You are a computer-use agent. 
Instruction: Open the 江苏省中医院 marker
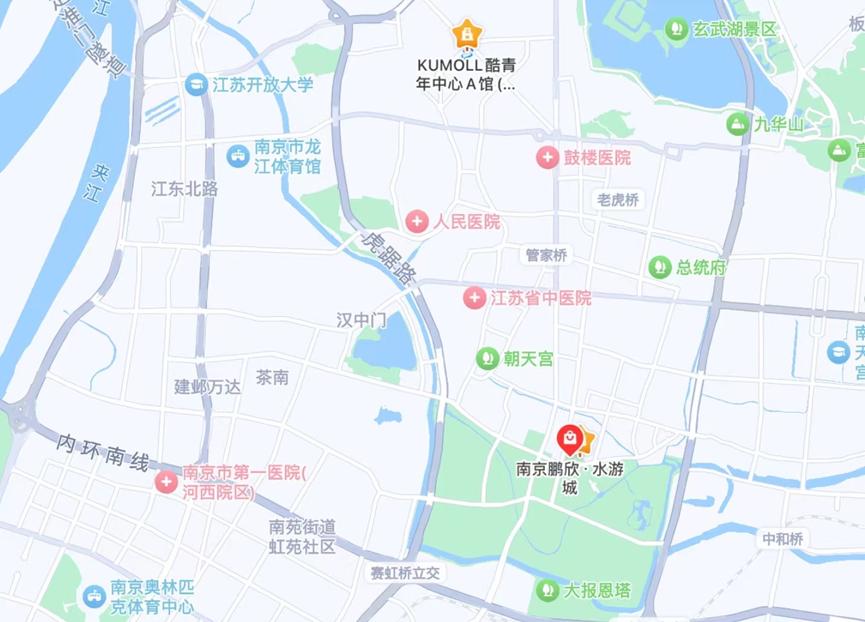pyautogui.click(x=474, y=298)
